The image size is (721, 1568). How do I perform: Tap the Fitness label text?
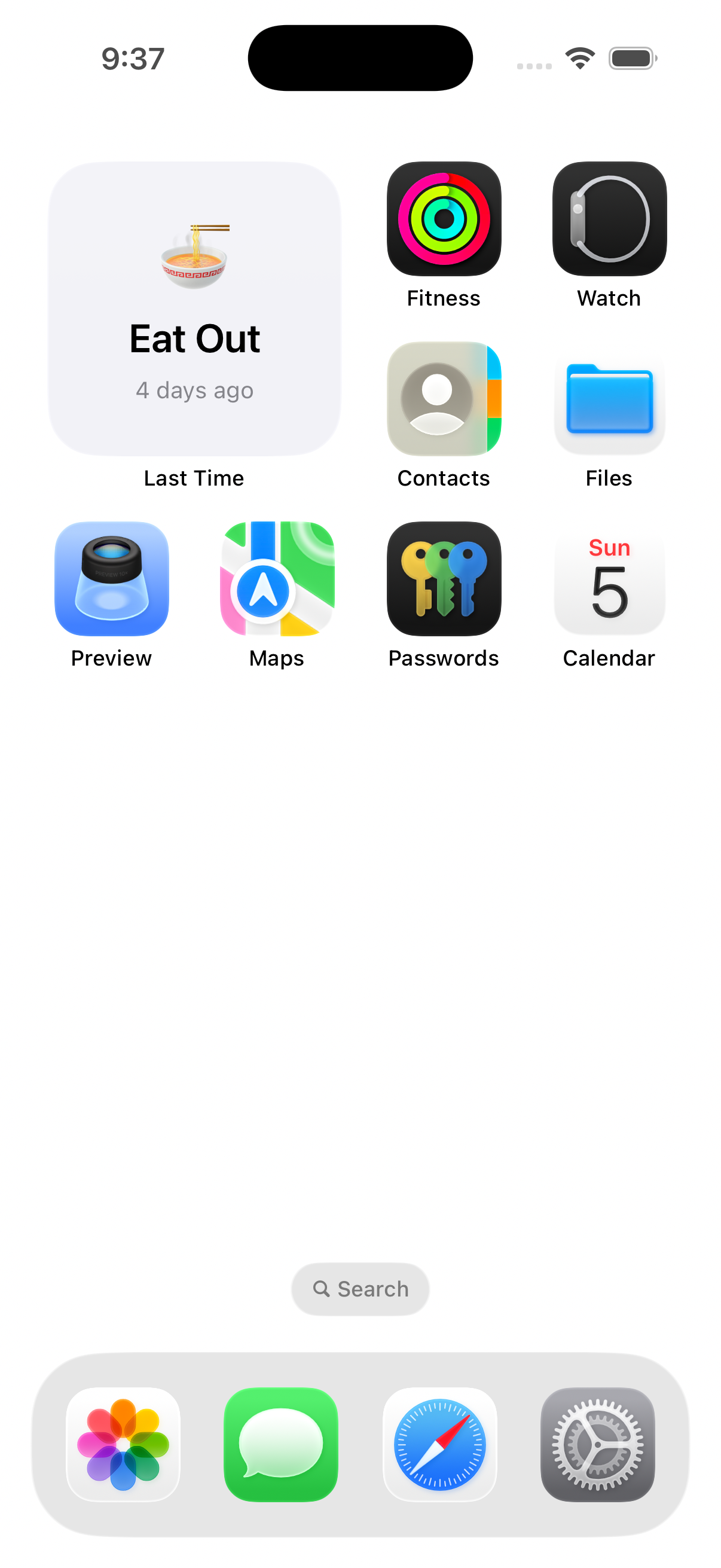444,298
